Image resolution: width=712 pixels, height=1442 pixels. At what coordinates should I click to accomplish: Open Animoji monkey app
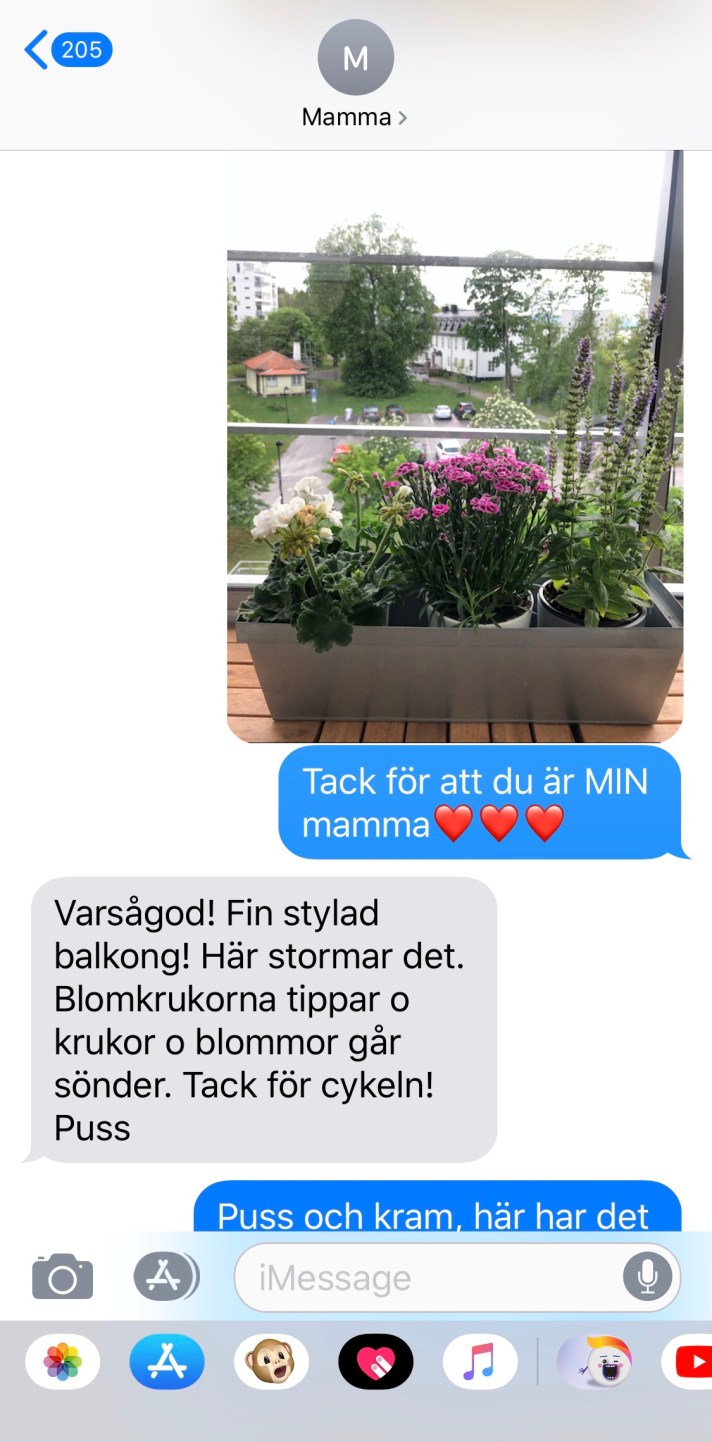point(271,1362)
